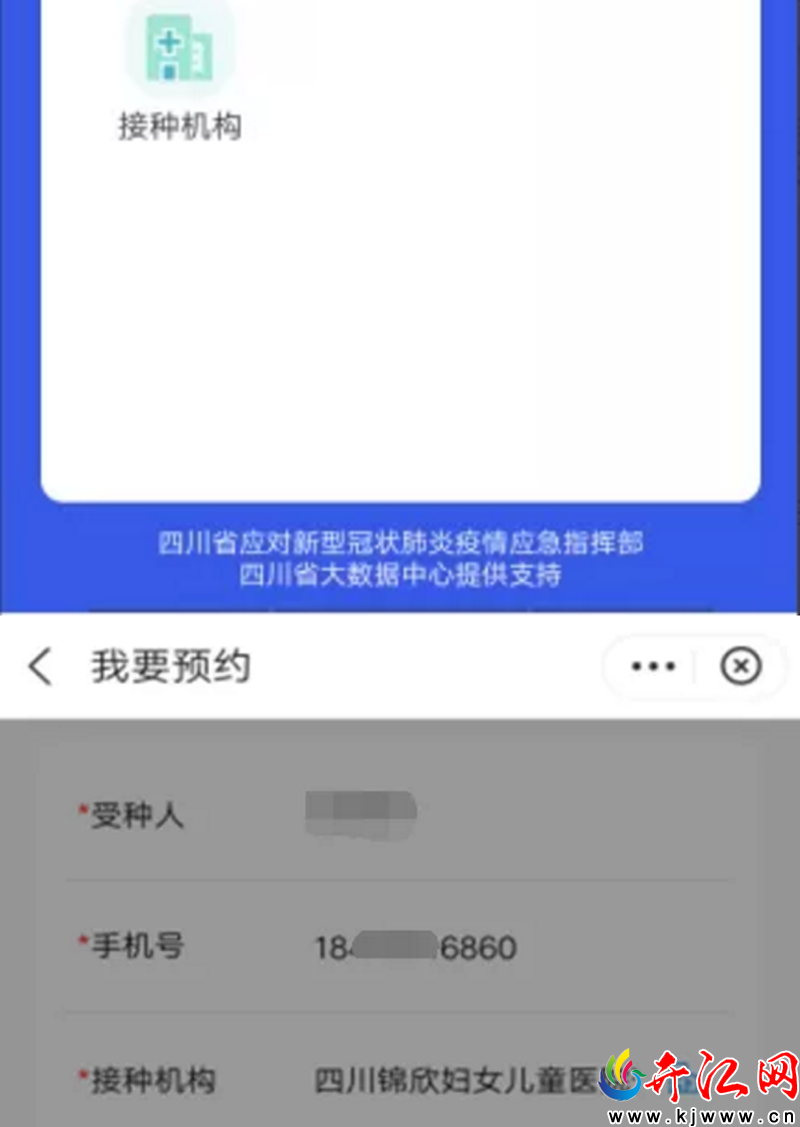
Task: Open the 接种机构 vaccination sites entry
Action: pyautogui.click(x=180, y=60)
